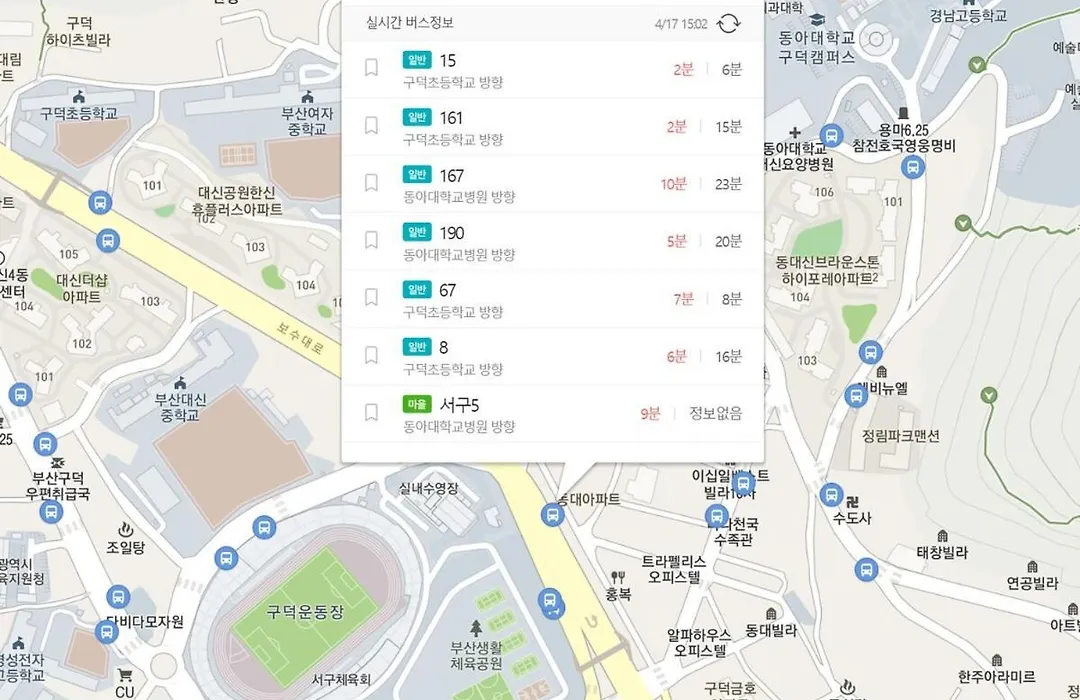This screenshot has width=1080, height=700.
Task: Select the bus stop near 동대아파트
Action: pos(551,515)
